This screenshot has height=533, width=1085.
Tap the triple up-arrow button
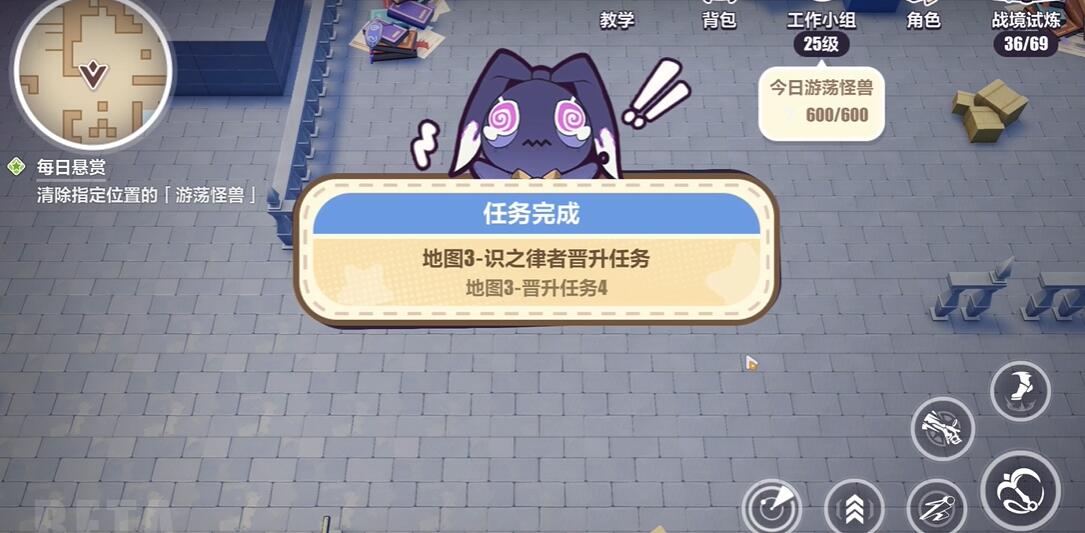[x=854, y=508]
